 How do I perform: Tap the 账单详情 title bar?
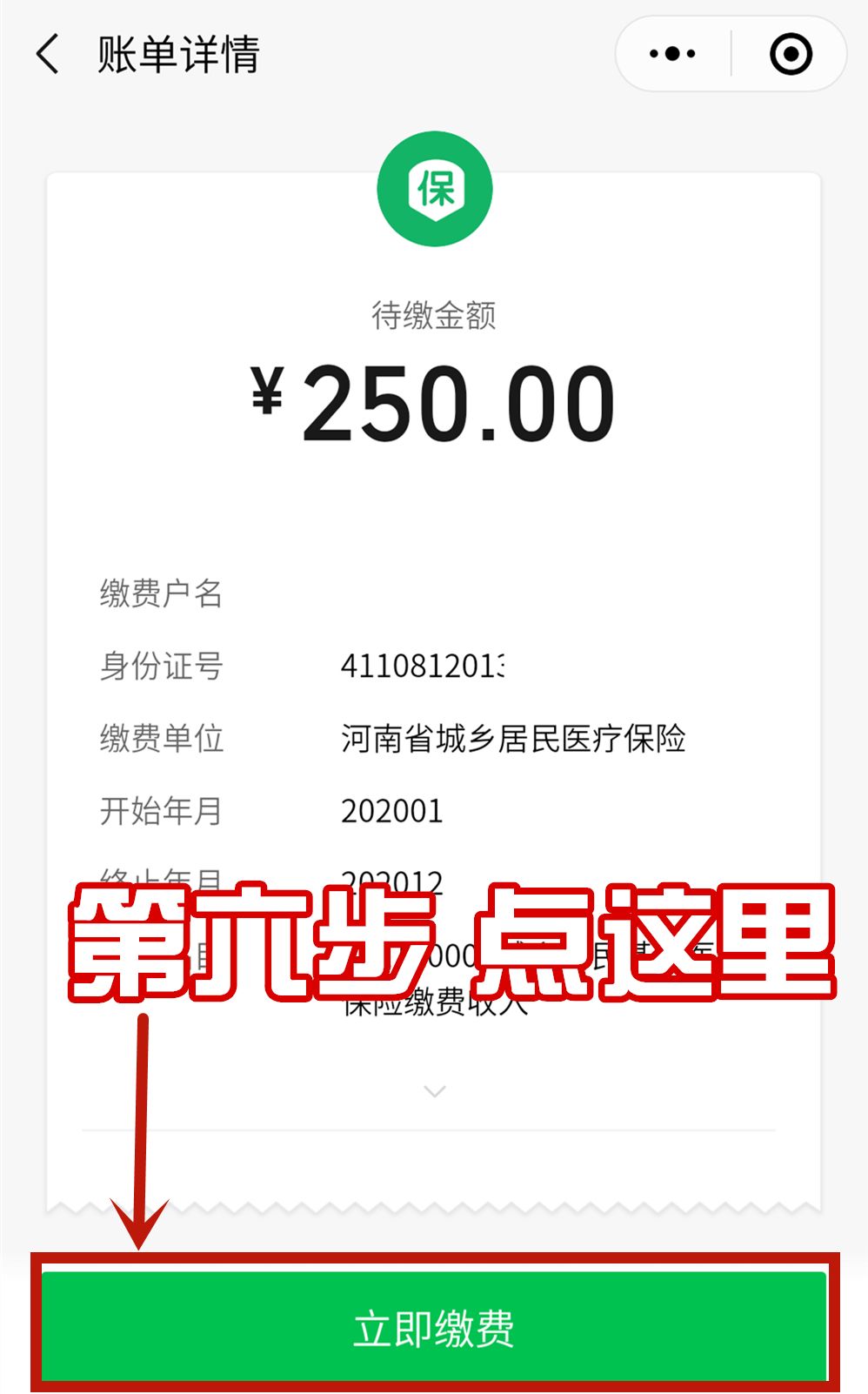point(178,54)
